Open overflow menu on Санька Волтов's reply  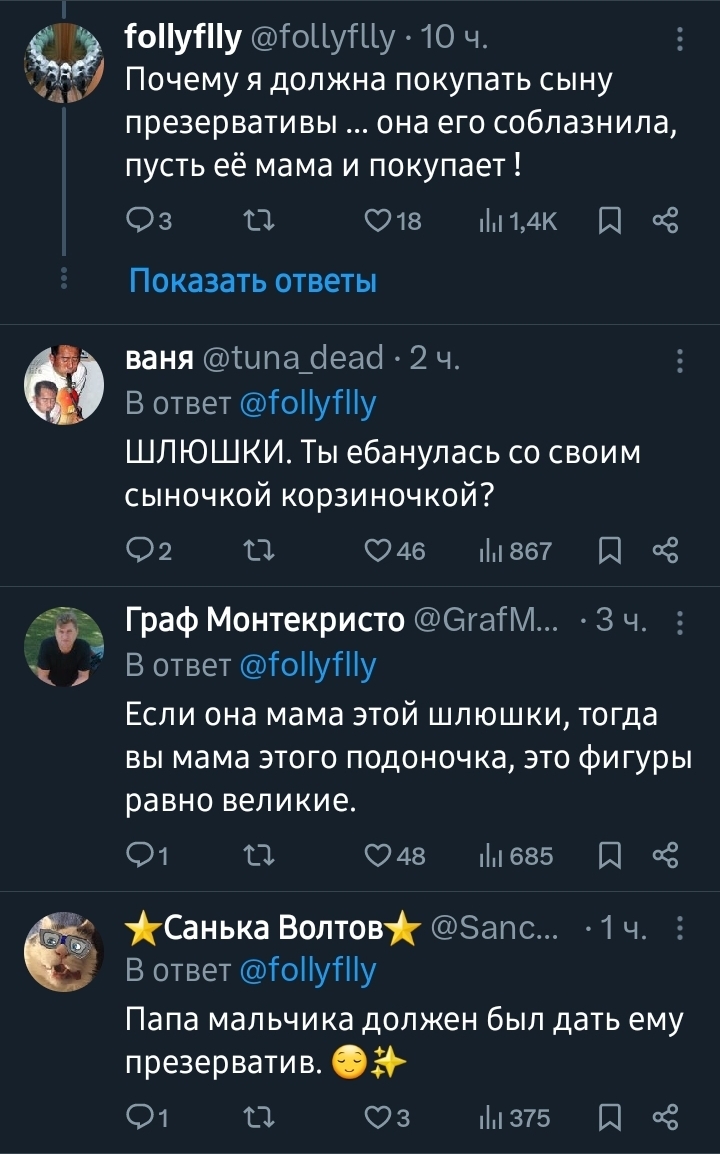tap(680, 931)
